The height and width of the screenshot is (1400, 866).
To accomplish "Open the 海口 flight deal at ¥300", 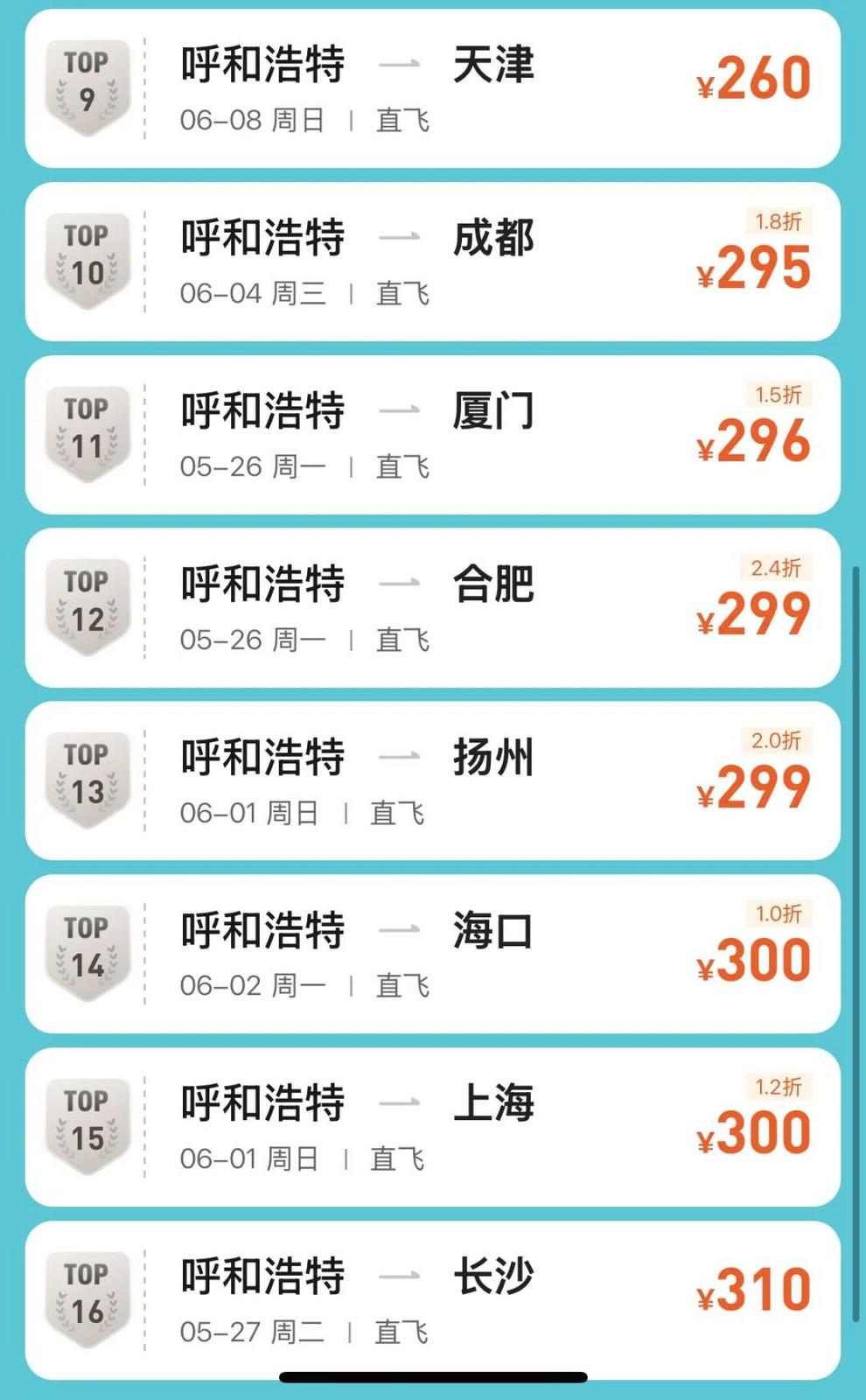I will [432, 954].
